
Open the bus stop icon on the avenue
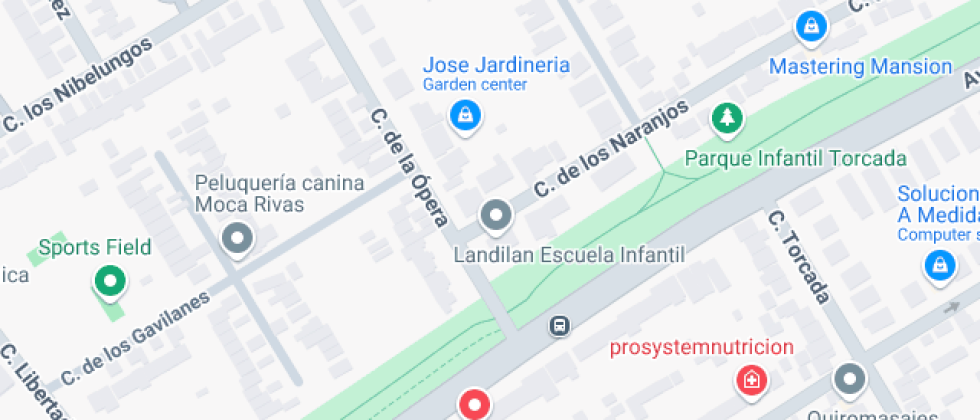point(560,326)
